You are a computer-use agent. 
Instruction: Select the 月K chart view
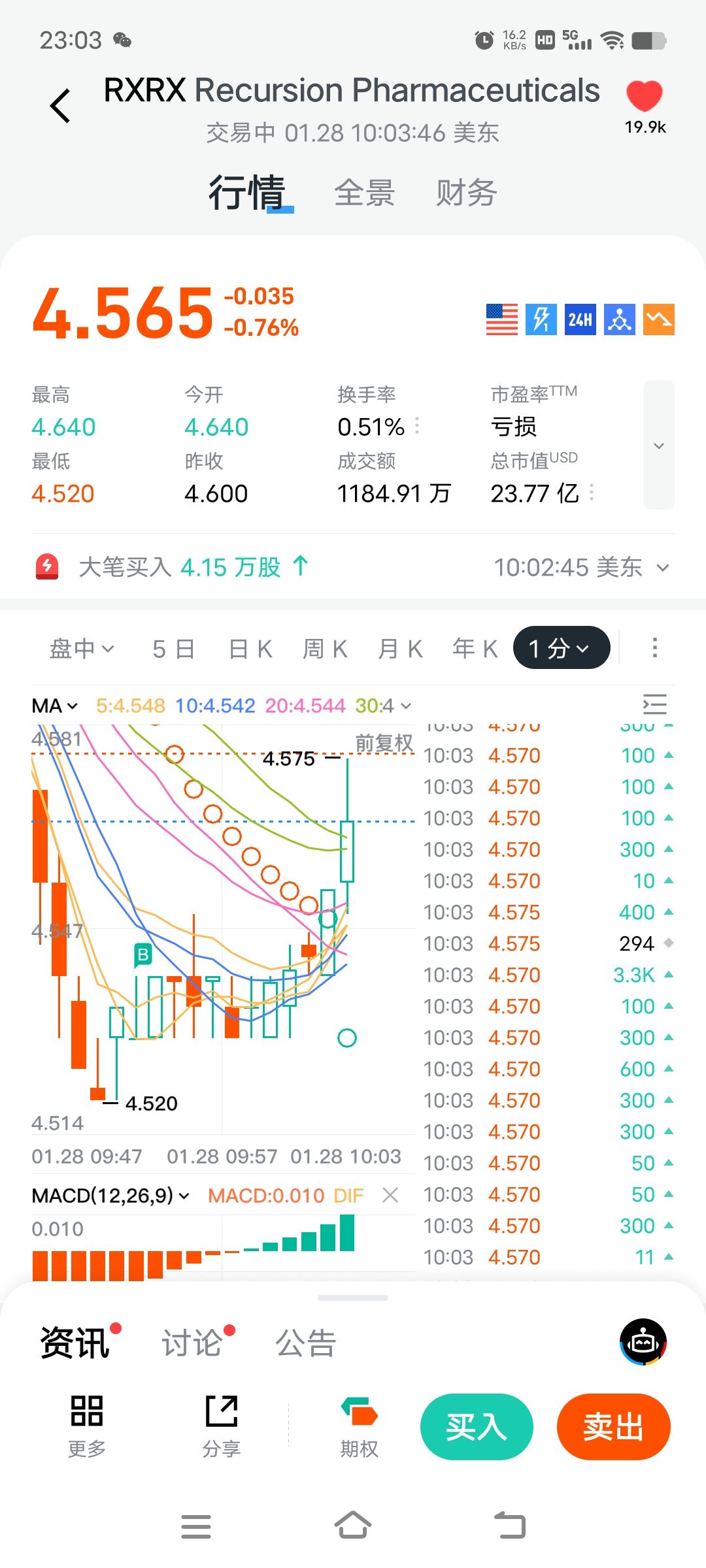coord(400,649)
